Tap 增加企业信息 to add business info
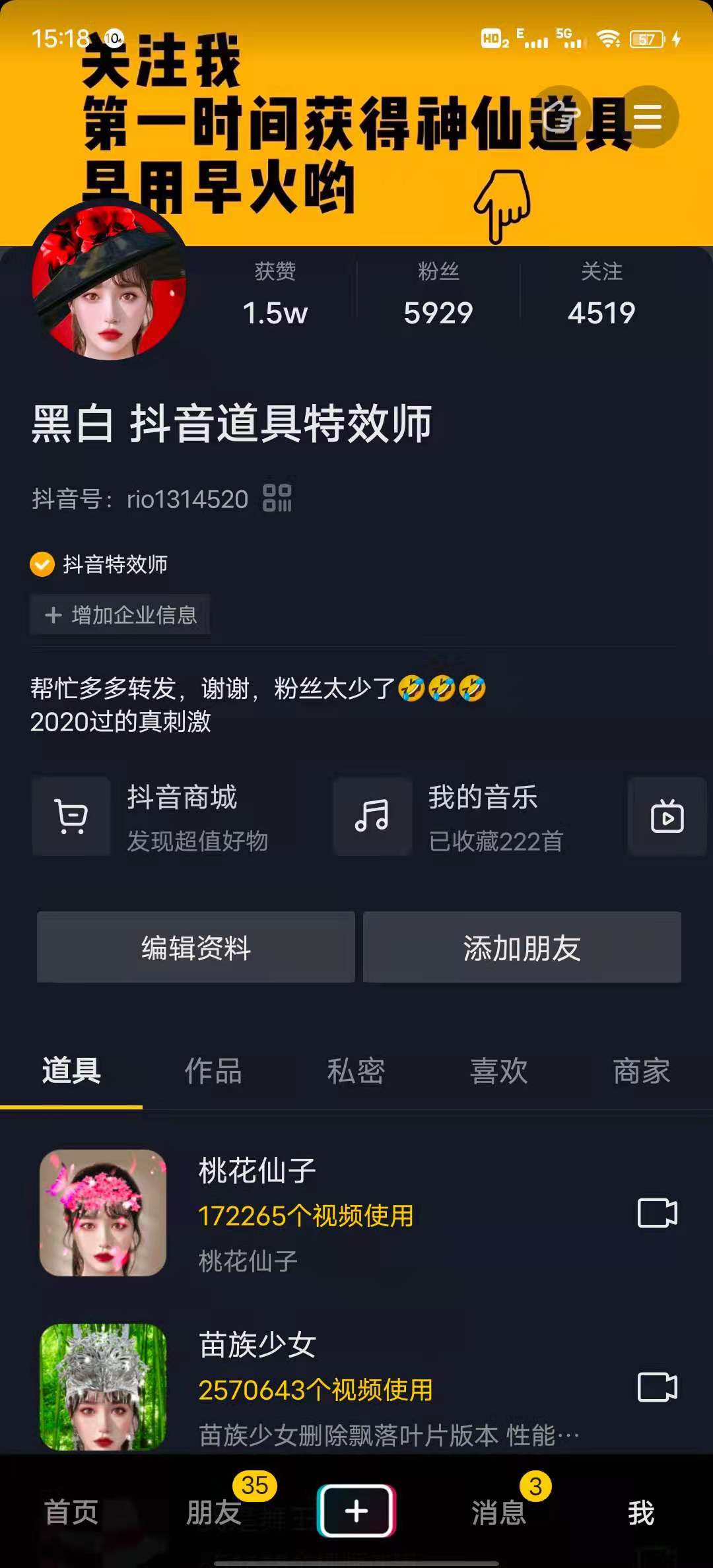Screen dimensions: 713x1568 point(121,615)
